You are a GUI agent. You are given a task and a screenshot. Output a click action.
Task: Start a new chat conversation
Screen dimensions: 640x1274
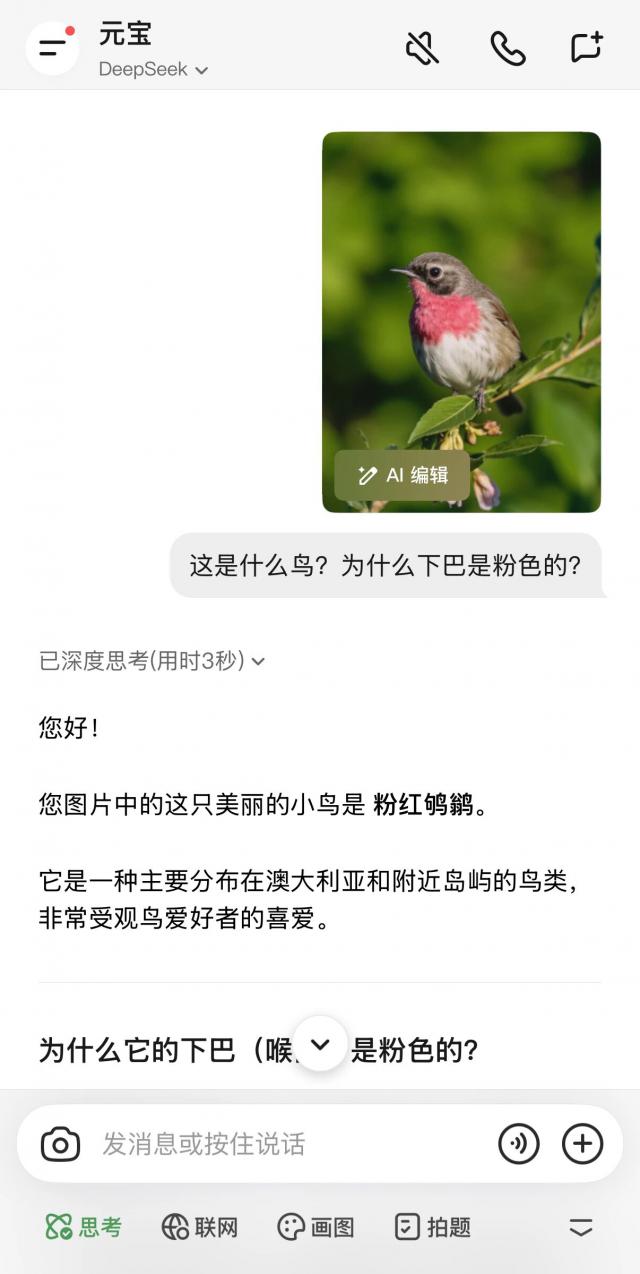(586, 47)
